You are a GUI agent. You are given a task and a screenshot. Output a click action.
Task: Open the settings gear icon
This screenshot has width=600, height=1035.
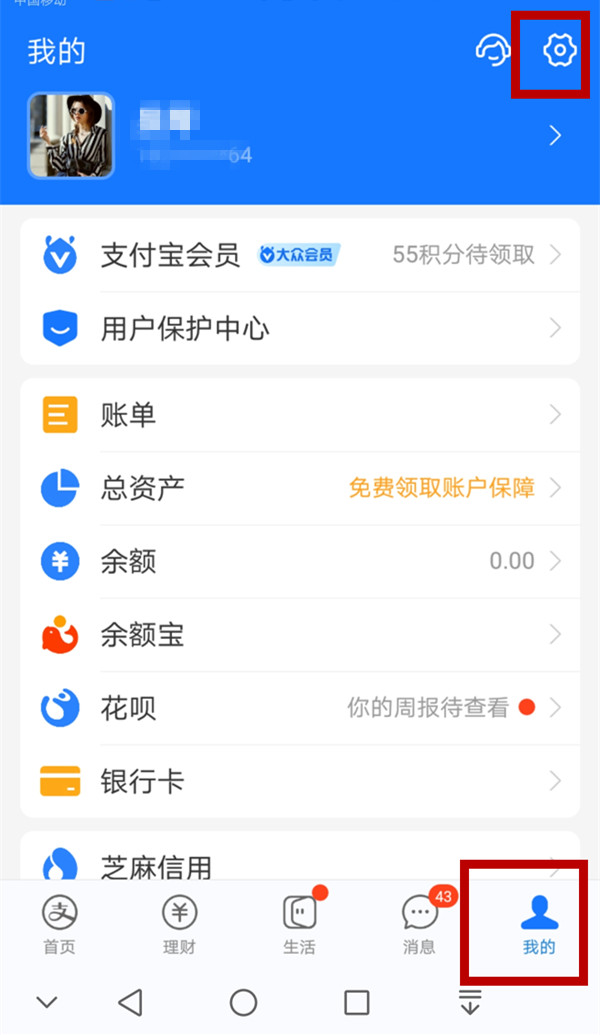tap(560, 50)
